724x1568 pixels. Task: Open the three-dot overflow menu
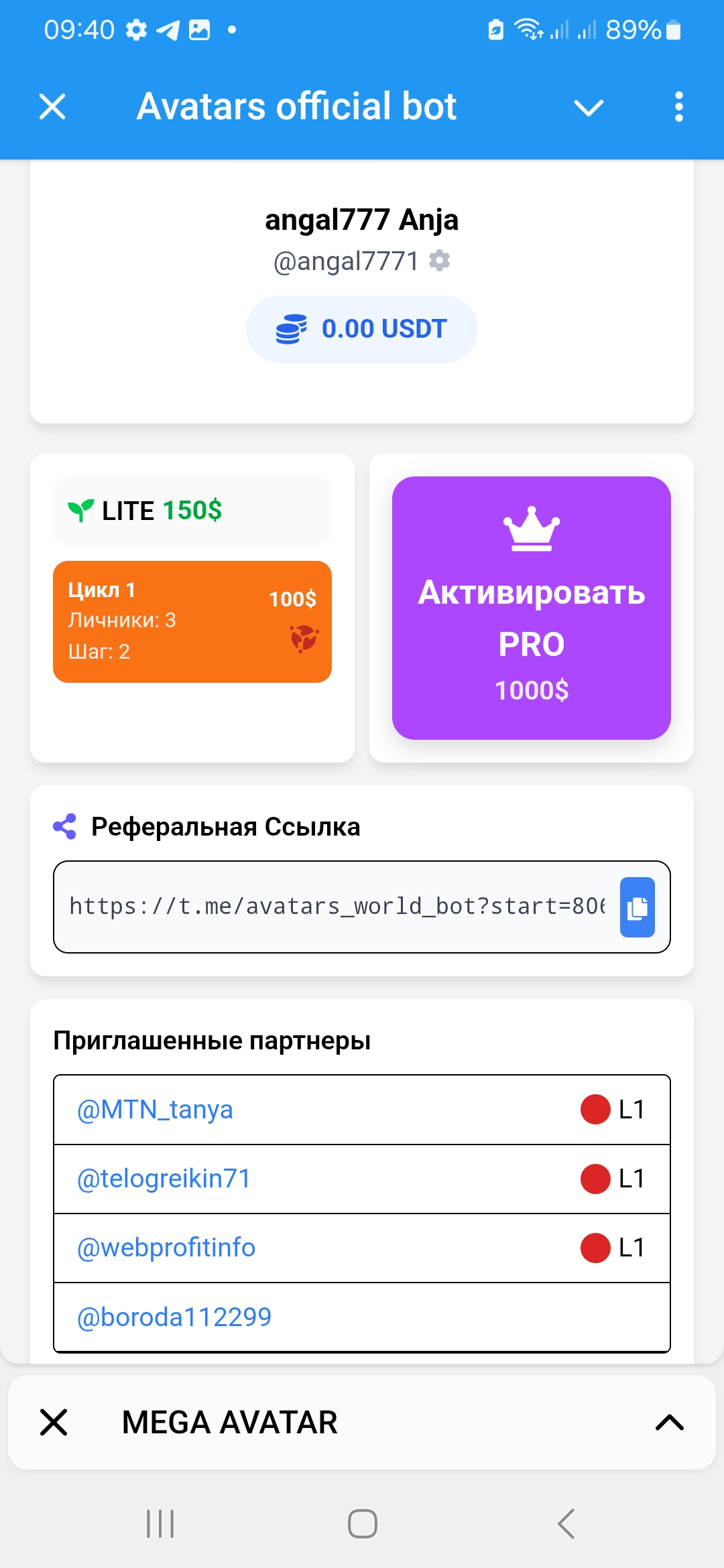click(x=678, y=107)
